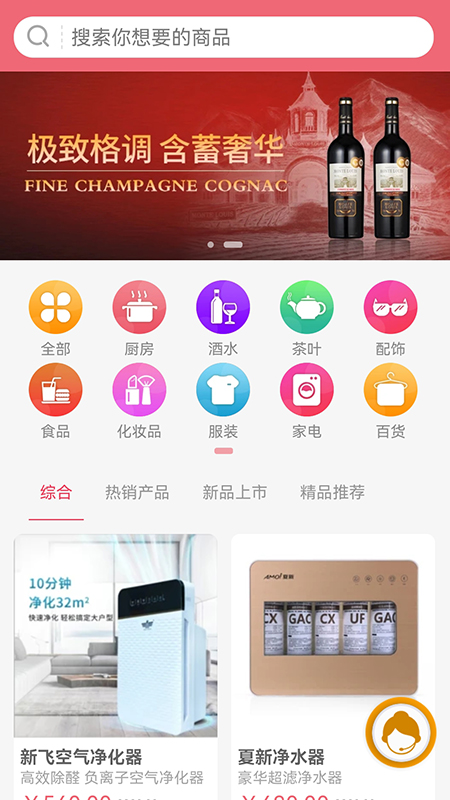Viewport: 450px width, 800px height.
Task: Switch to the 热销产品 tab
Action: (x=137, y=492)
